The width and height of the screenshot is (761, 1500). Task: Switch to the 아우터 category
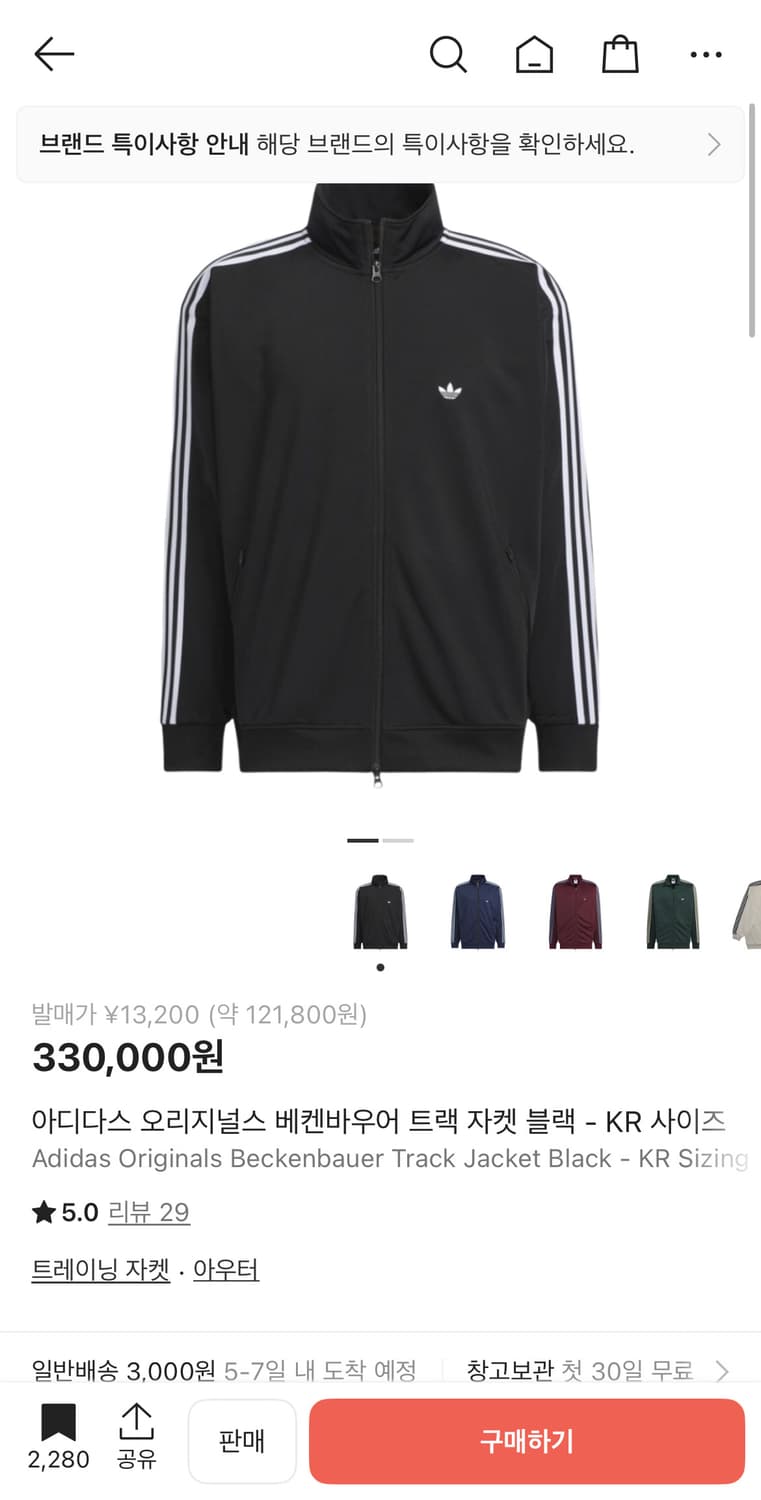pyautogui.click(x=226, y=1268)
